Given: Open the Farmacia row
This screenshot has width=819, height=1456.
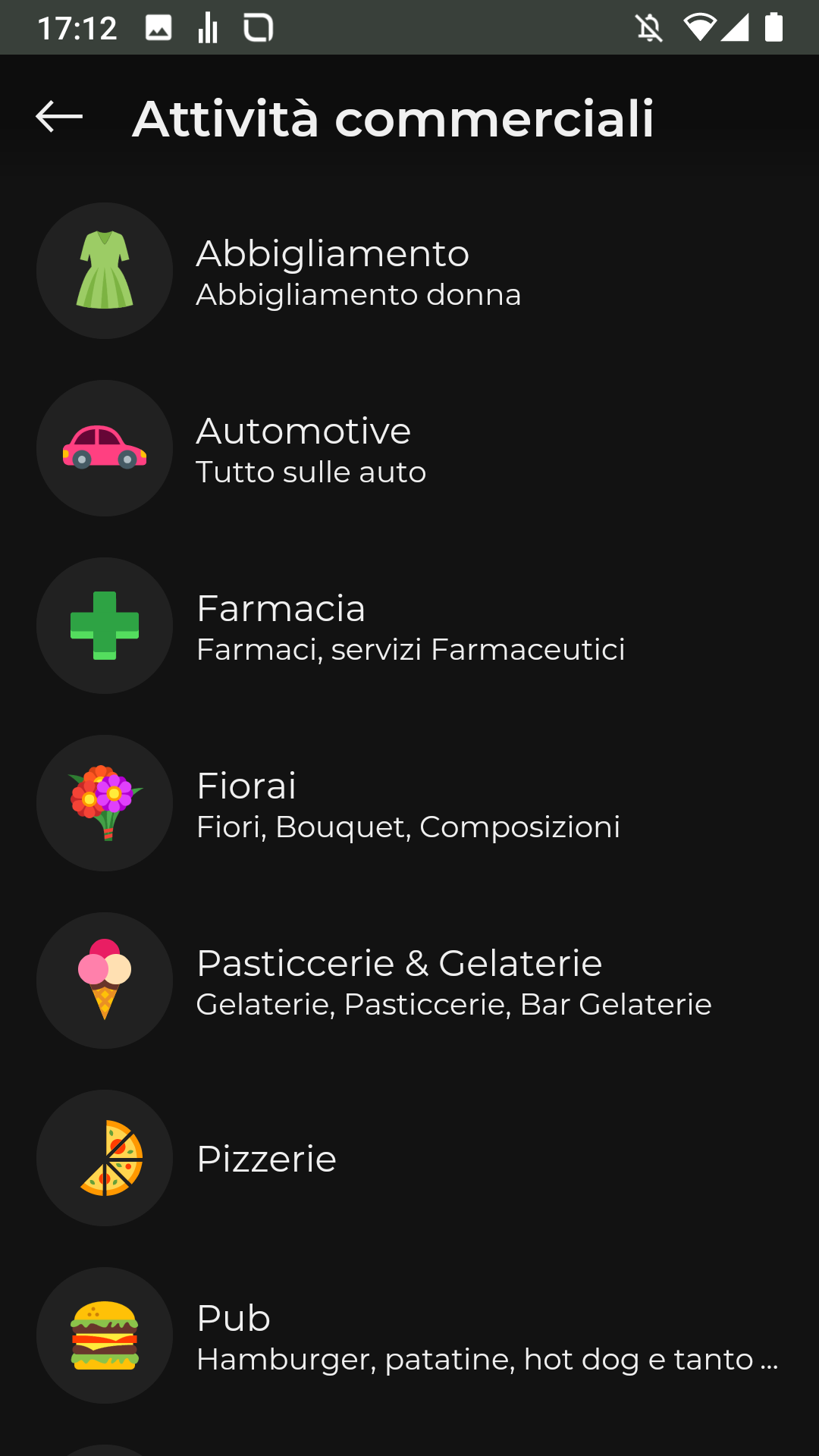Looking at the screenshot, I should coord(409,626).
